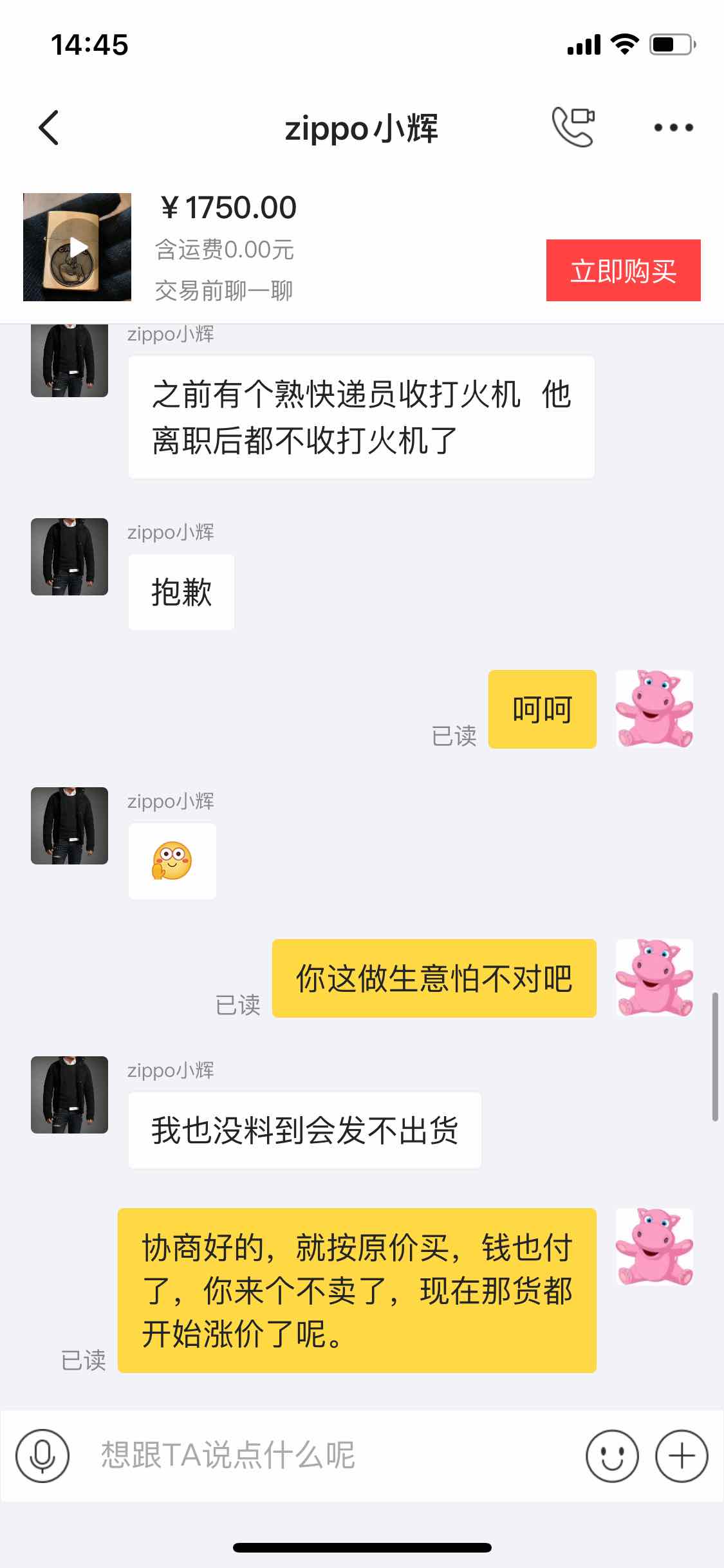
Task: Start a voice or video call
Action: (x=572, y=127)
